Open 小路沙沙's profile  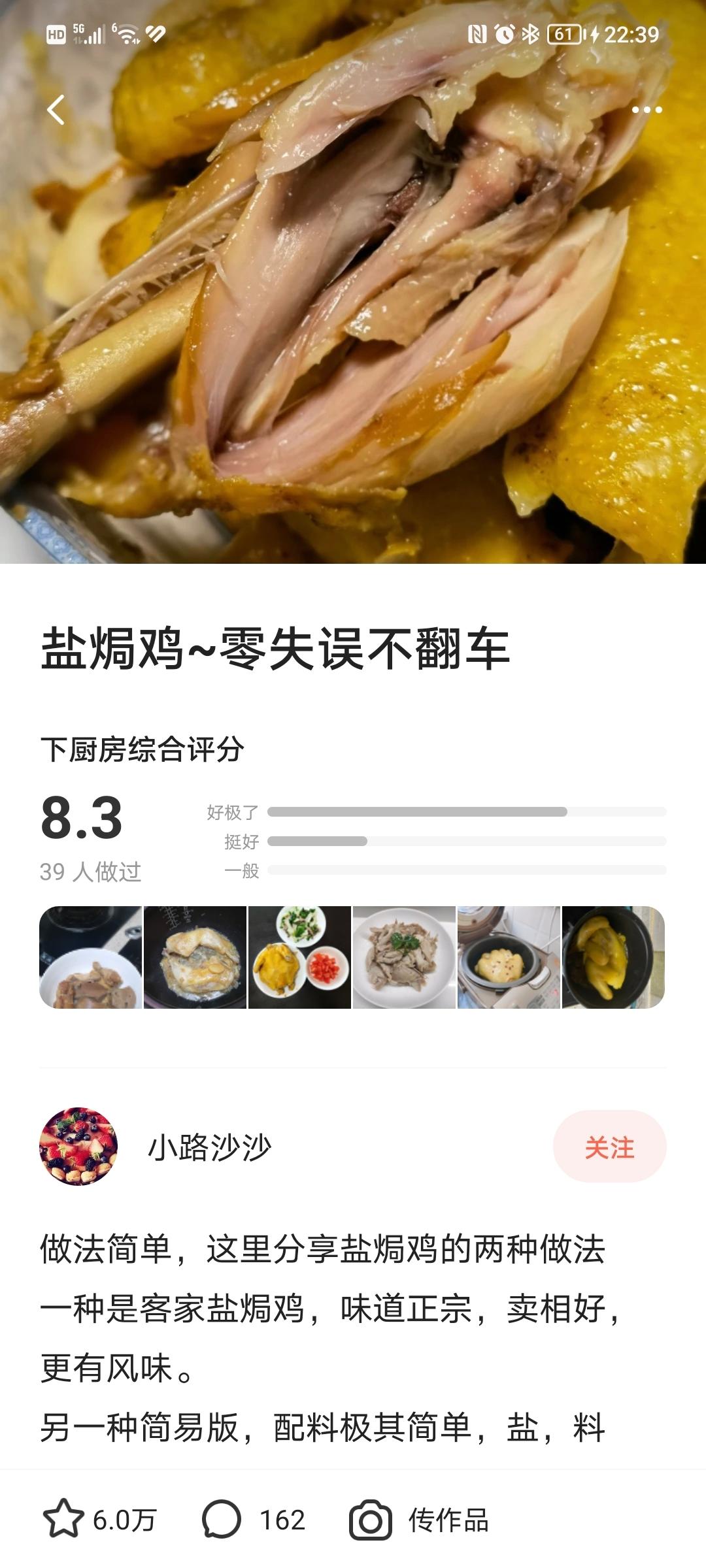[209, 1147]
